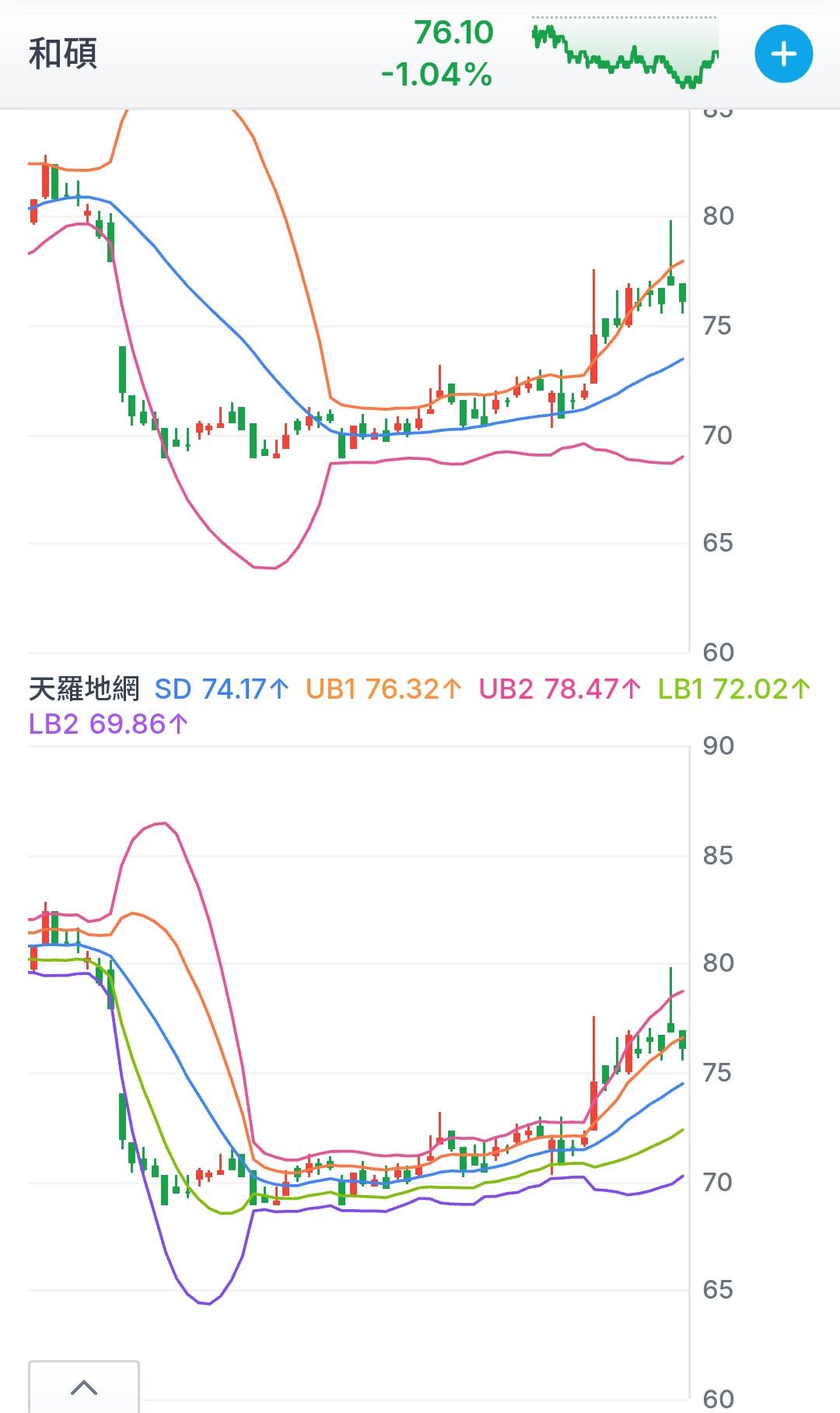840x1413 pixels.
Task: Expand the bottom panel with up chevron
Action: click(x=84, y=1387)
